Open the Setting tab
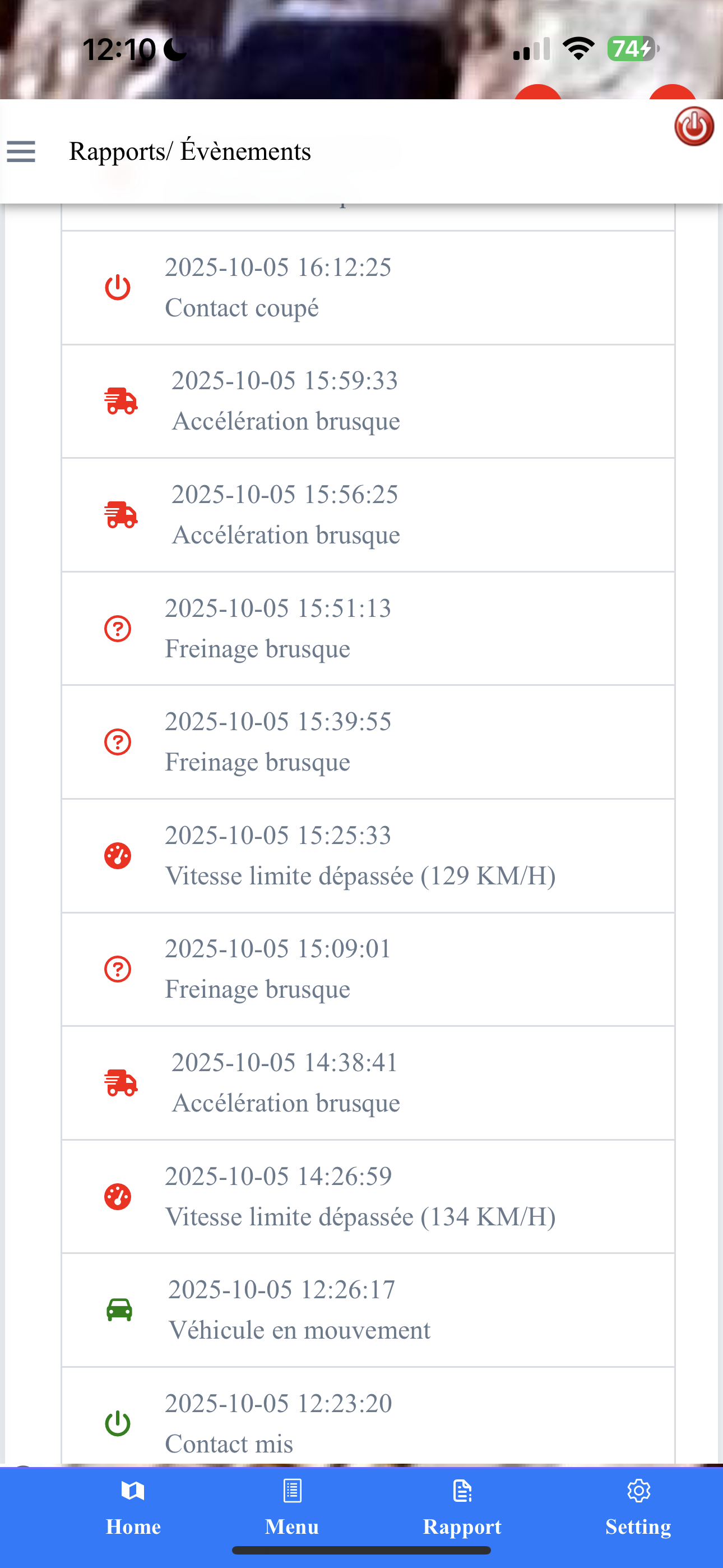The image size is (723, 1568). pyautogui.click(x=638, y=1511)
